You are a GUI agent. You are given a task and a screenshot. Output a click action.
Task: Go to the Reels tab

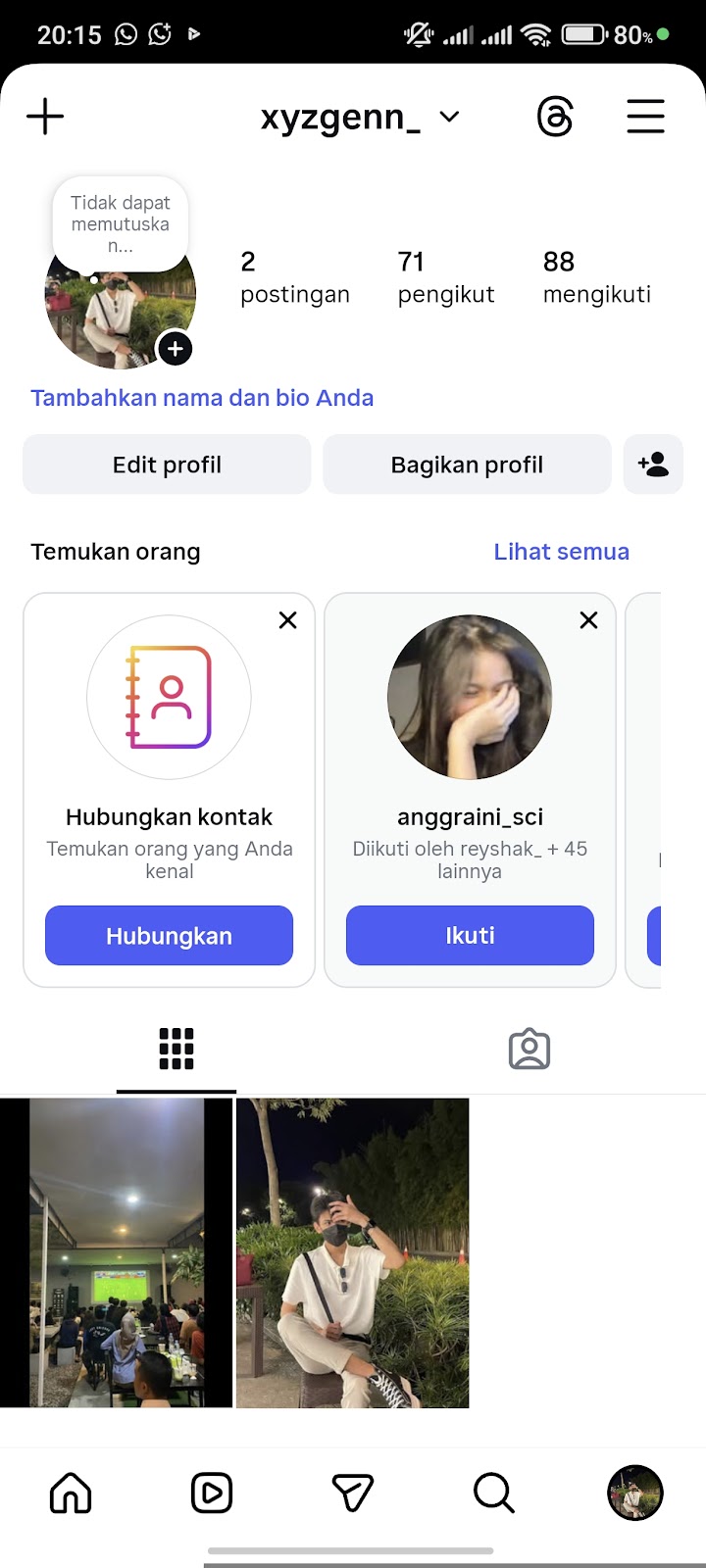(212, 1493)
